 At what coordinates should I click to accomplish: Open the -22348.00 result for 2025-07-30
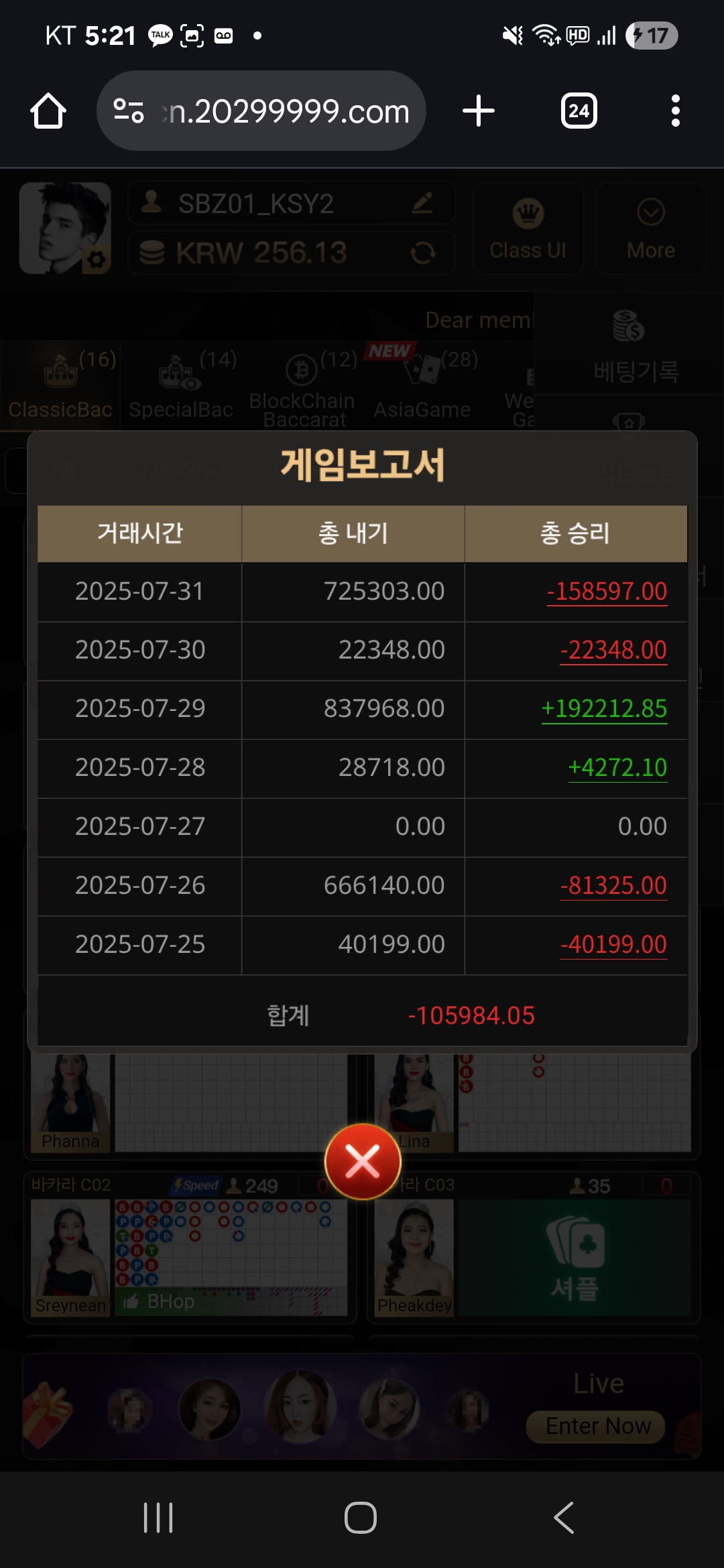(613, 650)
